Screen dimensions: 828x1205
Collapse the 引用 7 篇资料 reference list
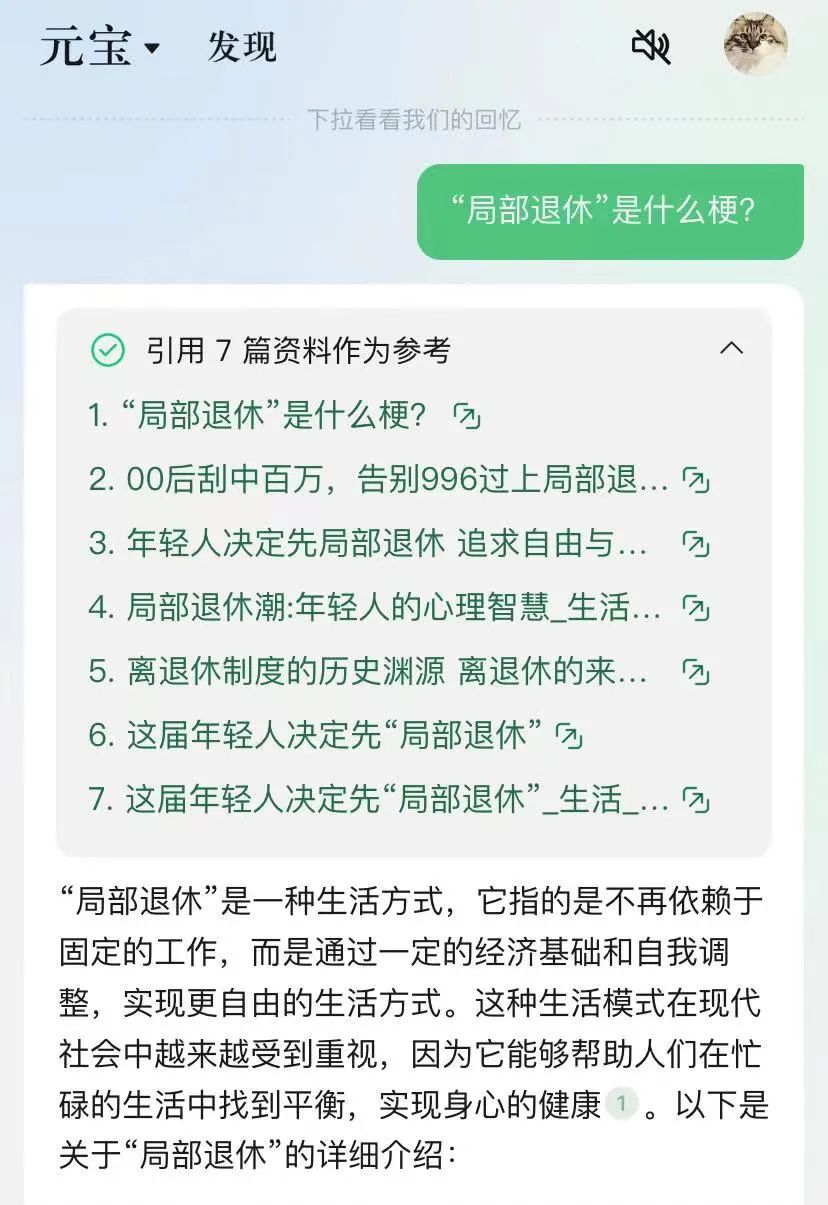click(731, 349)
